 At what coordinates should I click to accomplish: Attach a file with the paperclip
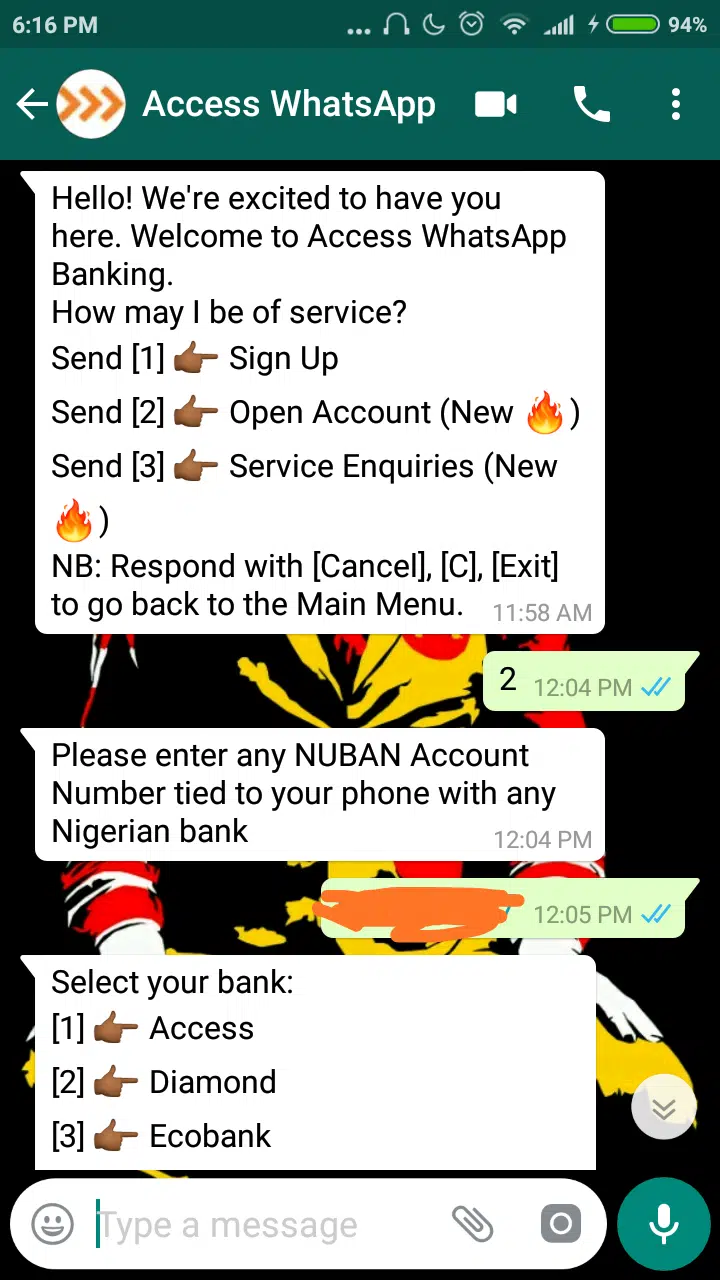coord(472,1224)
